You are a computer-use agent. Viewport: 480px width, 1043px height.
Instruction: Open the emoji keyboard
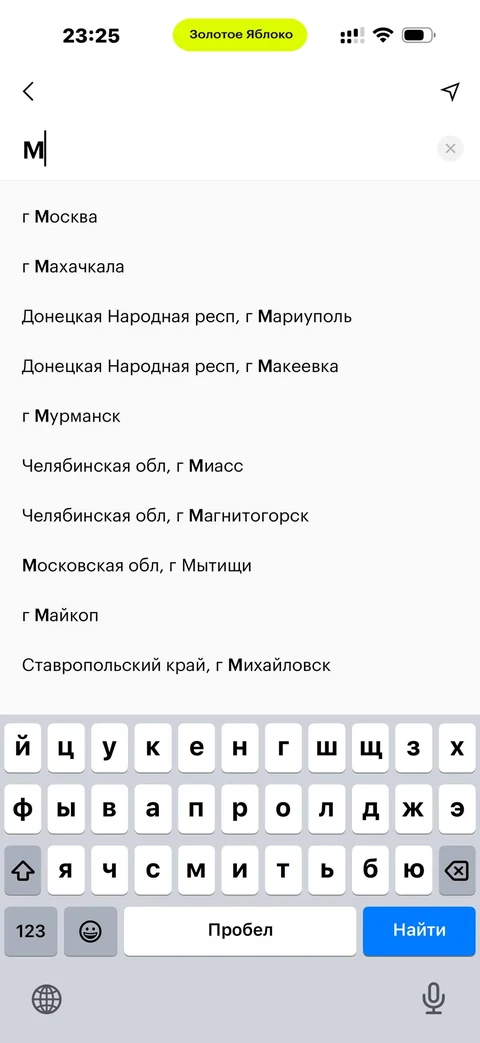point(90,931)
